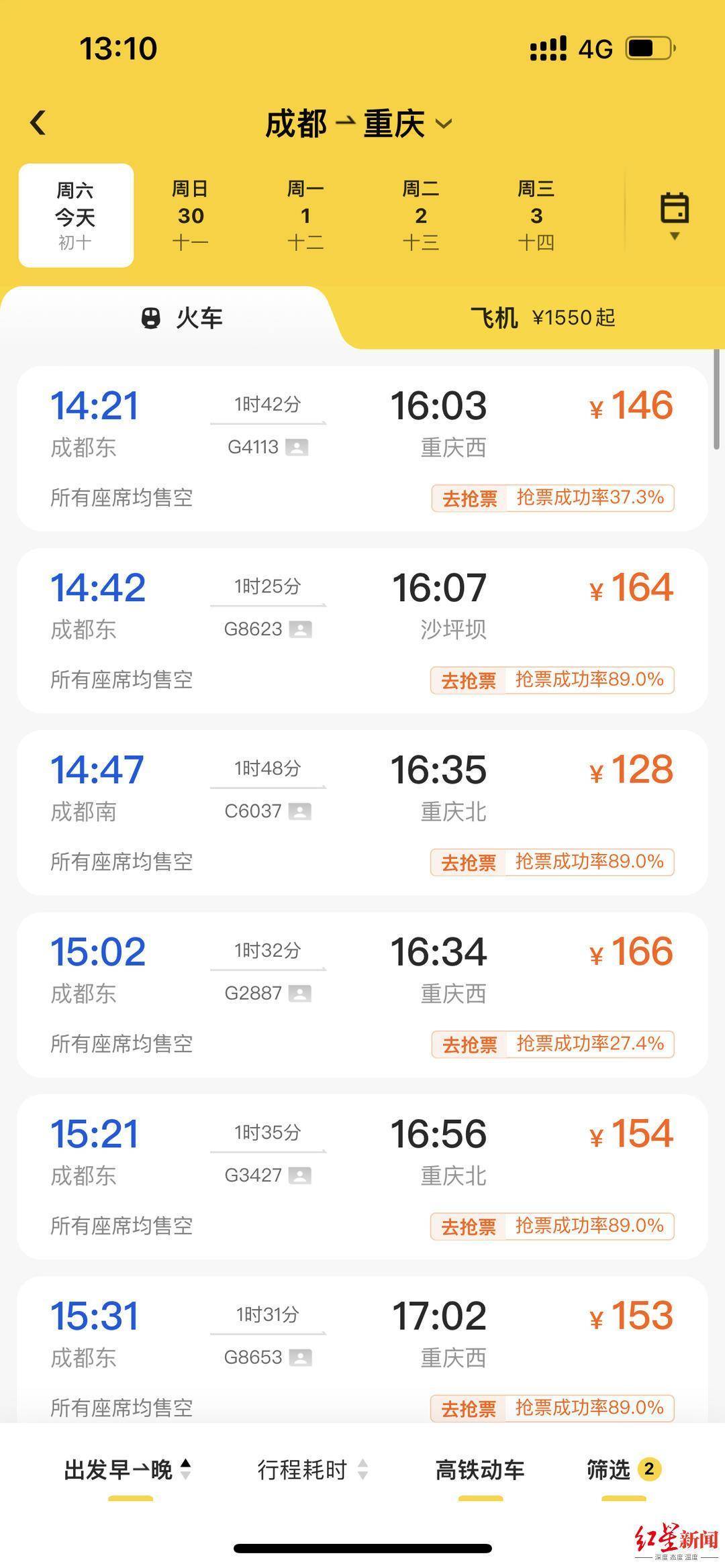Tap 去抢票 for train G2887
The height and width of the screenshot is (1568, 725).
[470, 1045]
